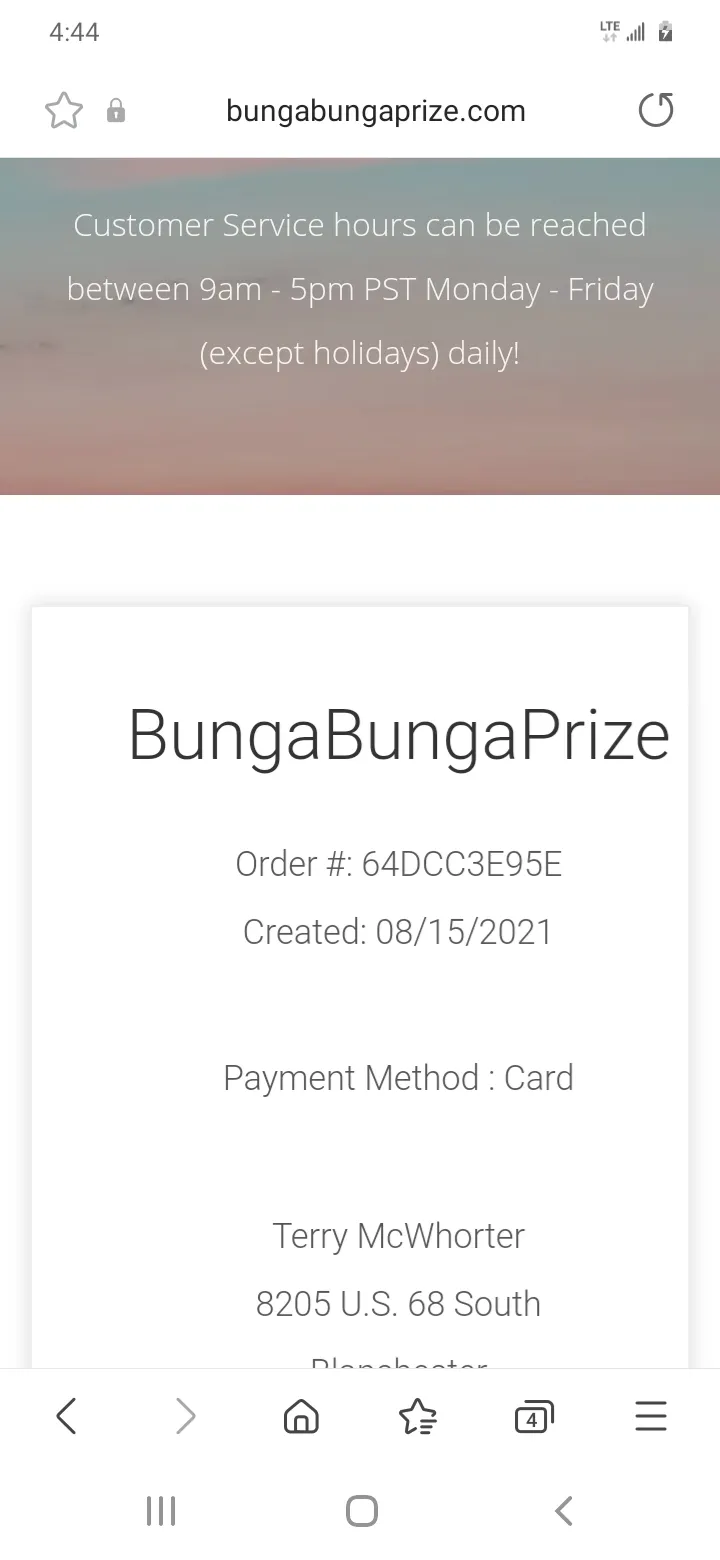Open the browser home page

point(301,1416)
